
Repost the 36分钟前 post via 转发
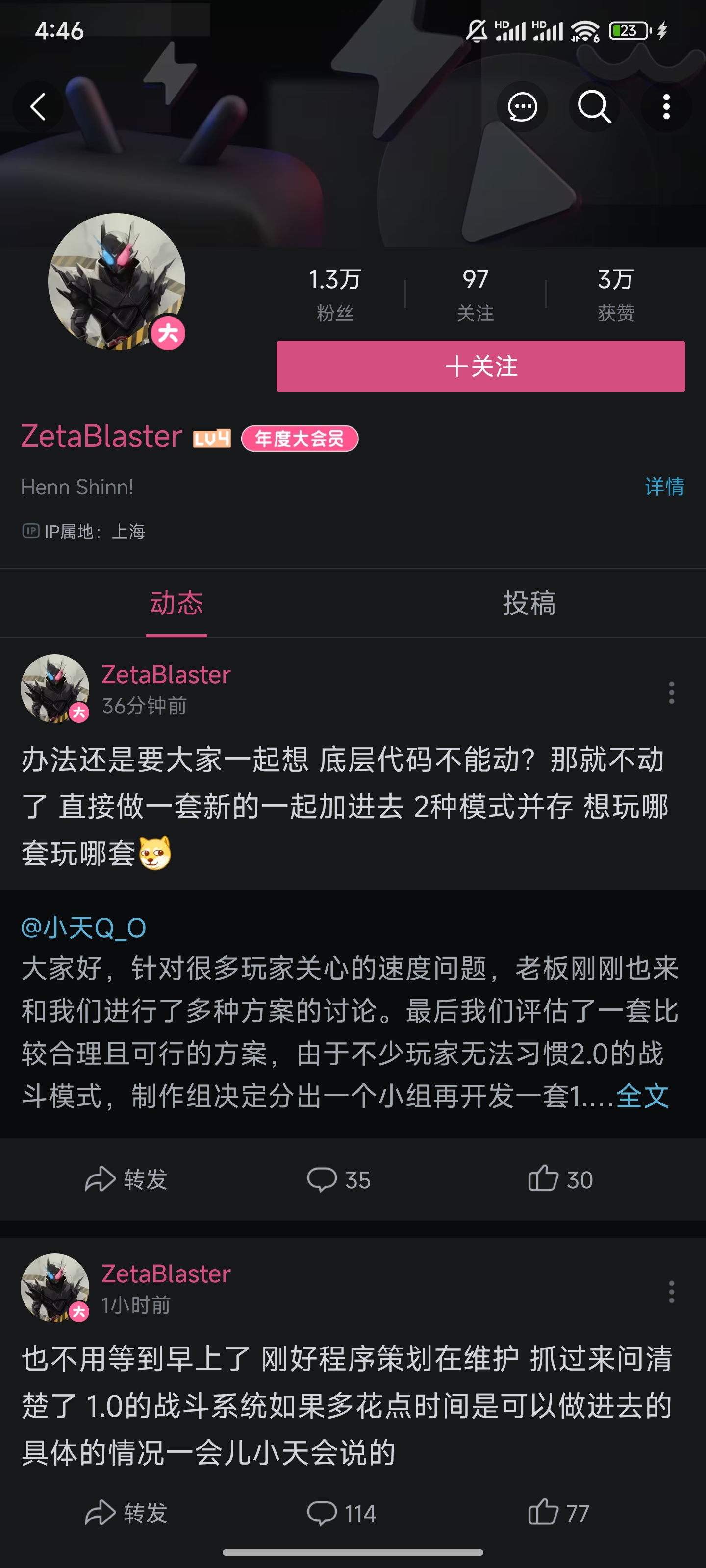pyautogui.click(x=126, y=1179)
